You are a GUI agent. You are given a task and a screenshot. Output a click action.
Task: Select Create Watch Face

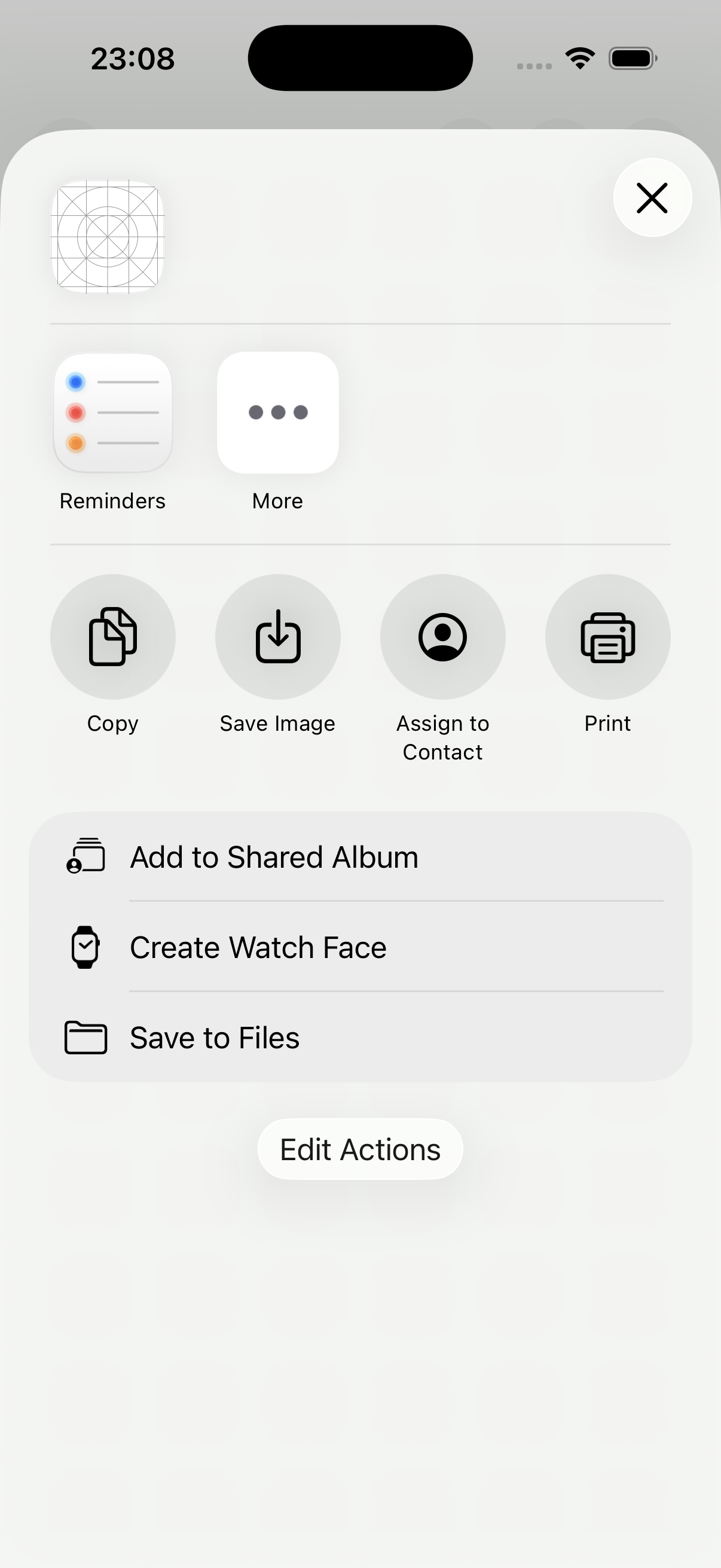[360, 947]
